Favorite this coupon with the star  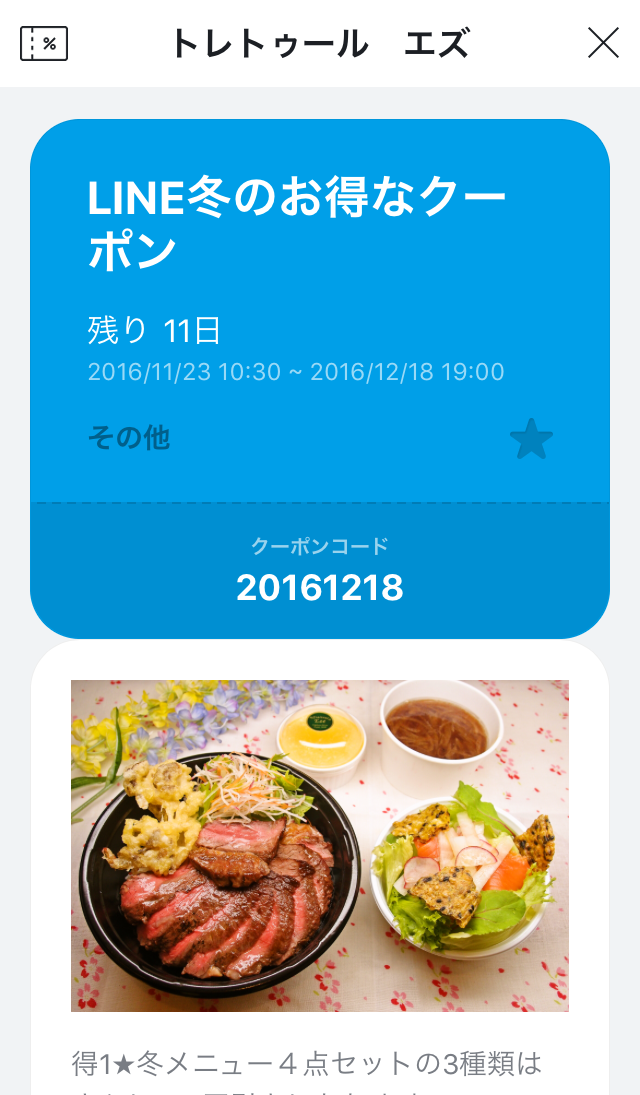pos(531,439)
